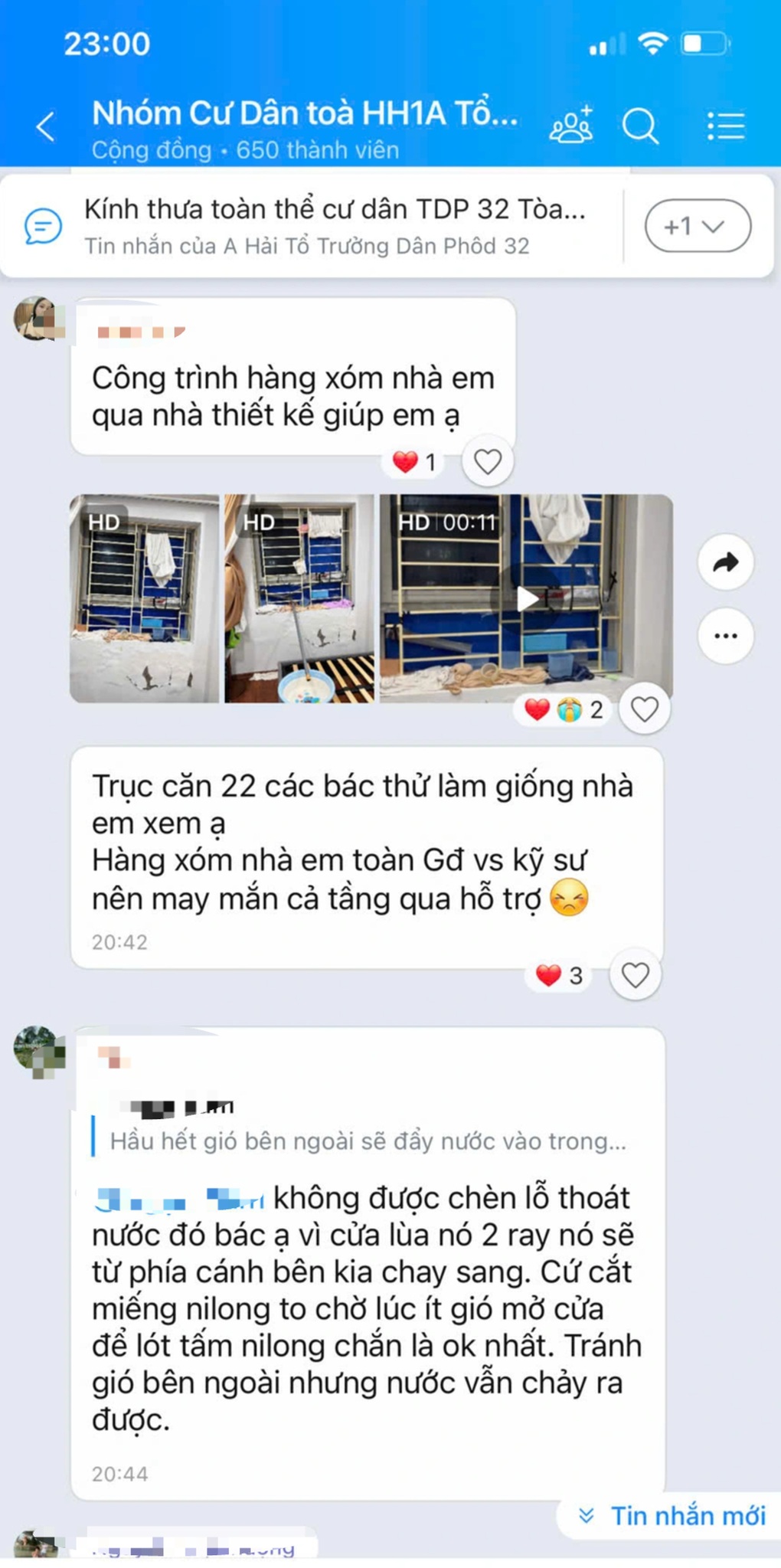
Task: View heart reactions on "Trục căn 22"
Action: [559, 975]
